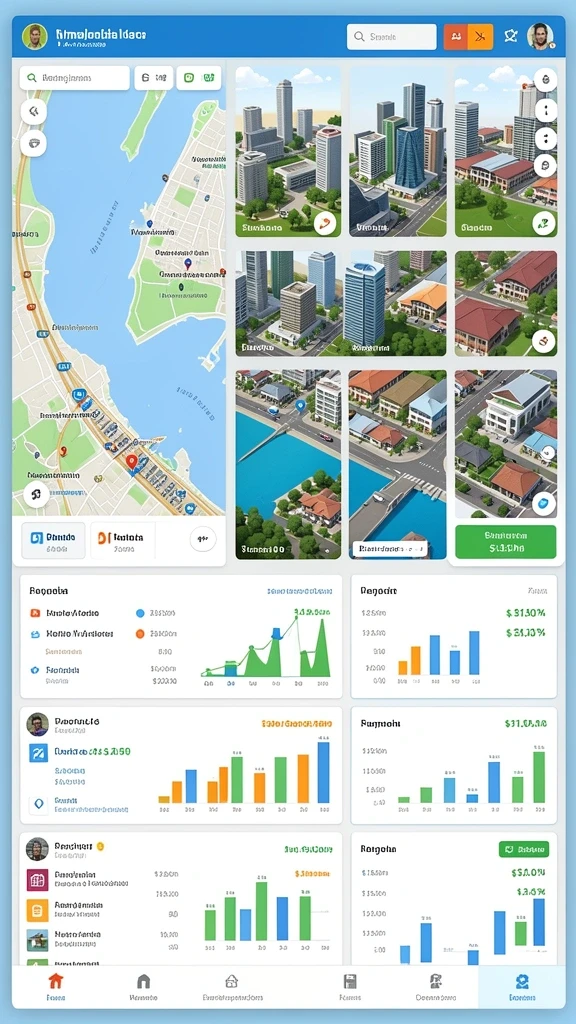Tap the round icon badge on the first skyscraper tile
Screen dimensions: 576x1024
(x=325, y=223)
